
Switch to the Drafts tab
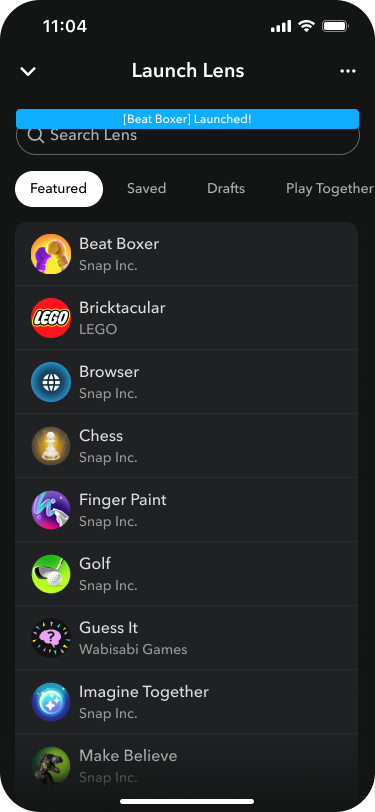click(226, 188)
